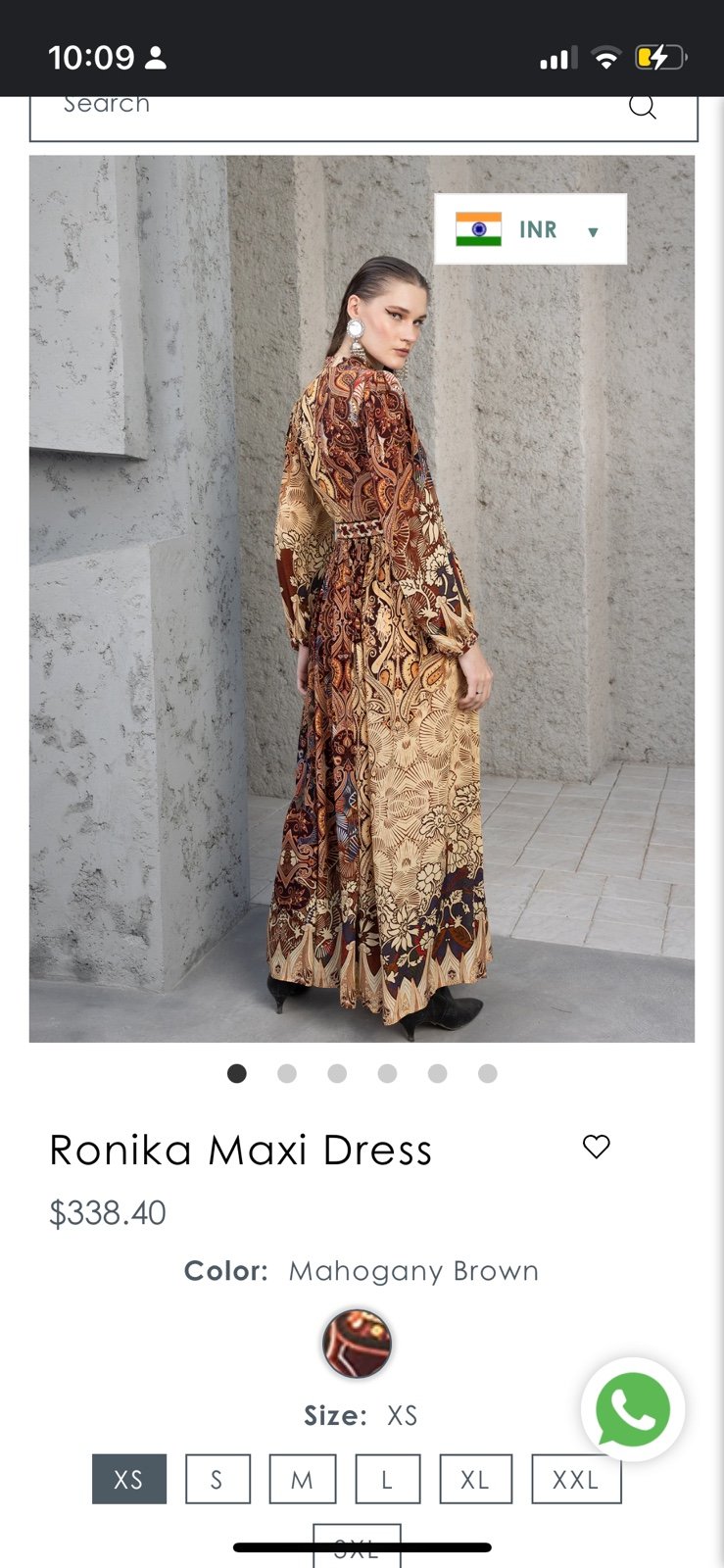This screenshot has width=724, height=1568.
Task: Tap the search field
Action: [363, 118]
